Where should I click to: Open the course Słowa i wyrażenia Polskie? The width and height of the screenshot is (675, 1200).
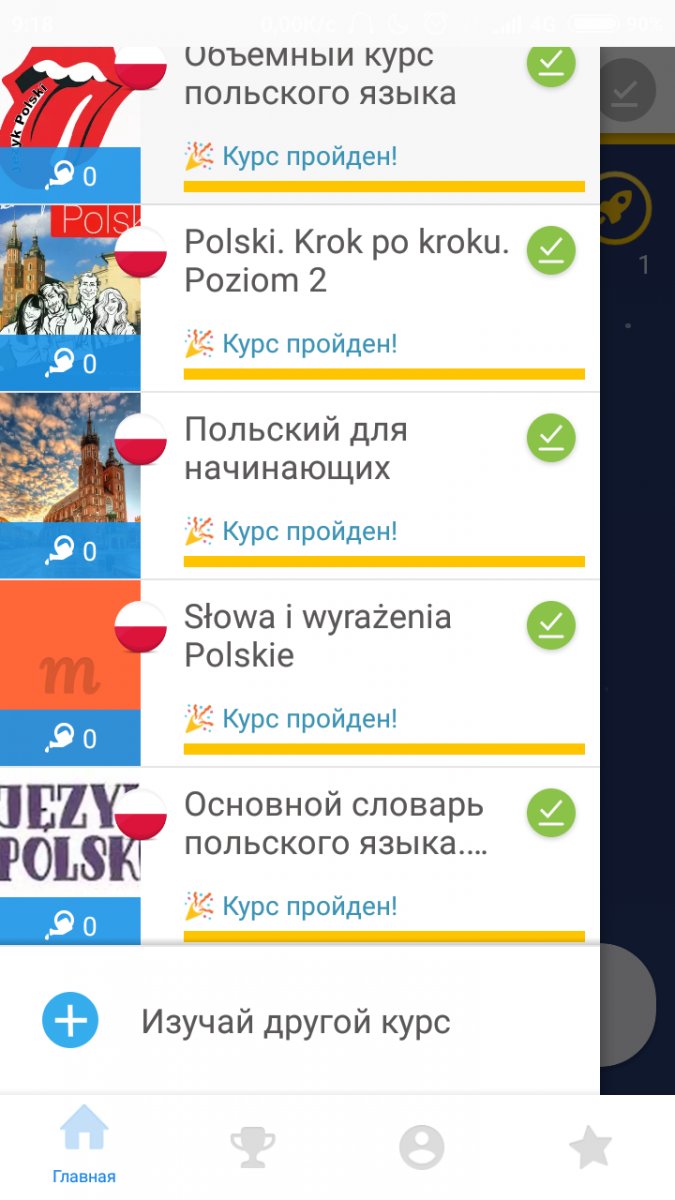(x=318, y=636)
